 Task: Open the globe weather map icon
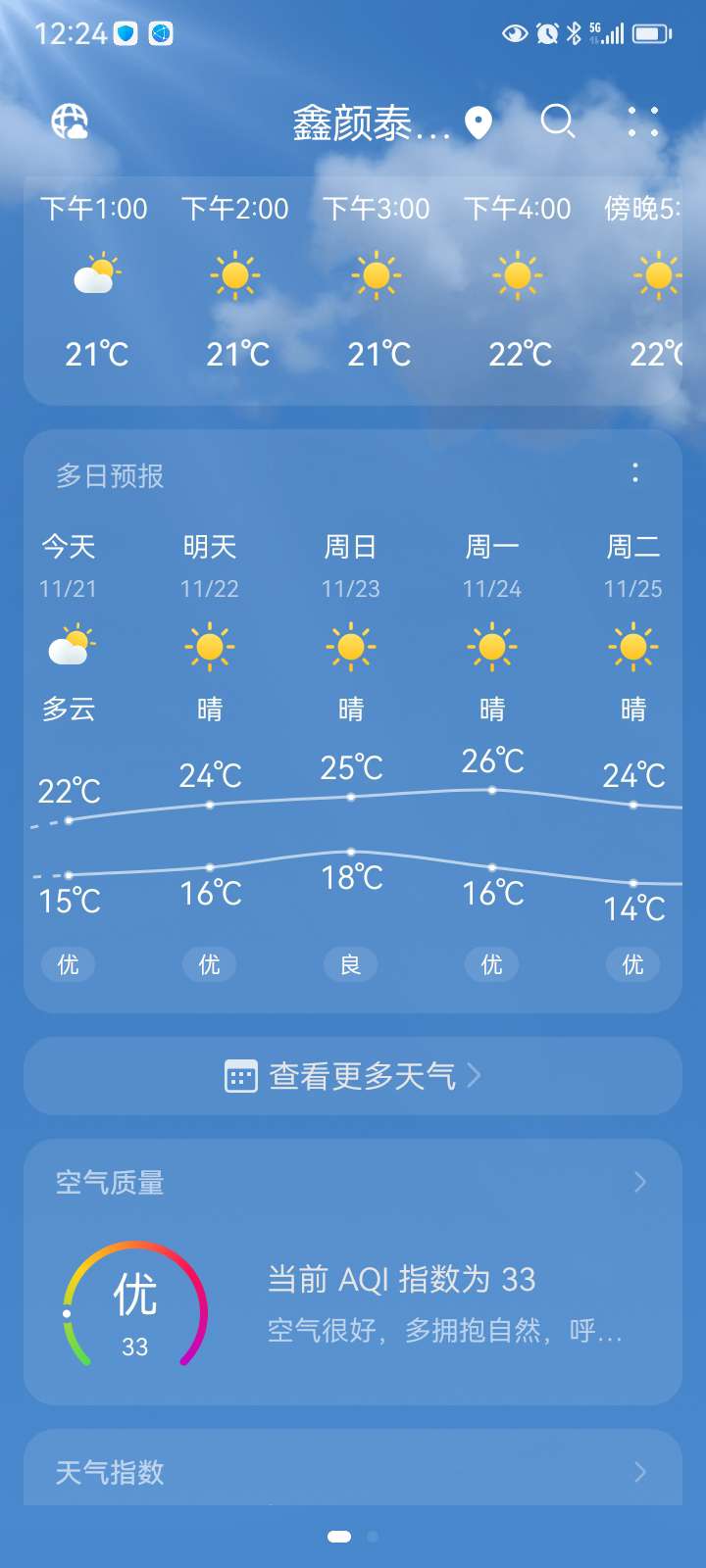70,122
